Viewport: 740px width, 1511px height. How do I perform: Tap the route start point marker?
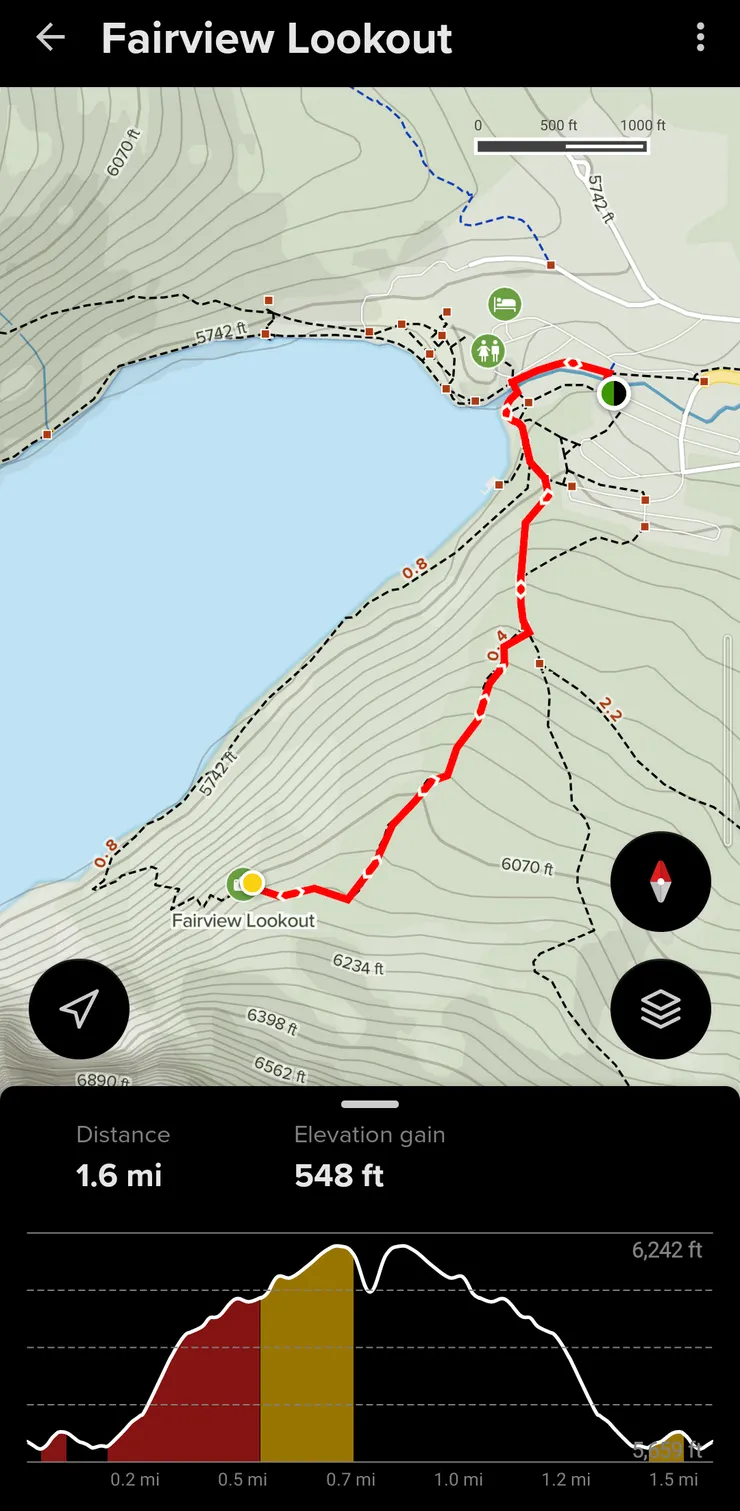[613, 393]
